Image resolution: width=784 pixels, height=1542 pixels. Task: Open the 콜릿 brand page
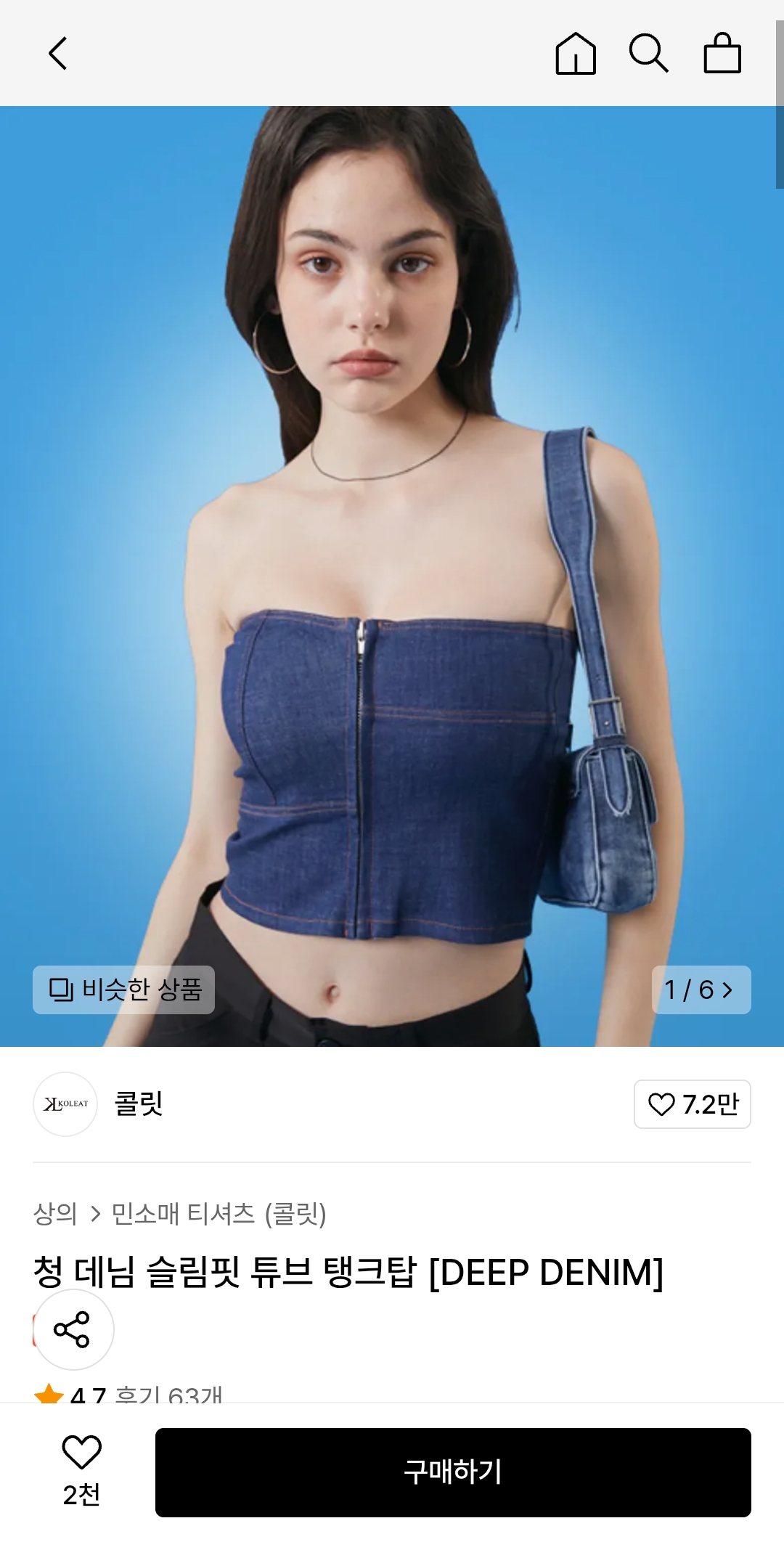click(138, 1104)
